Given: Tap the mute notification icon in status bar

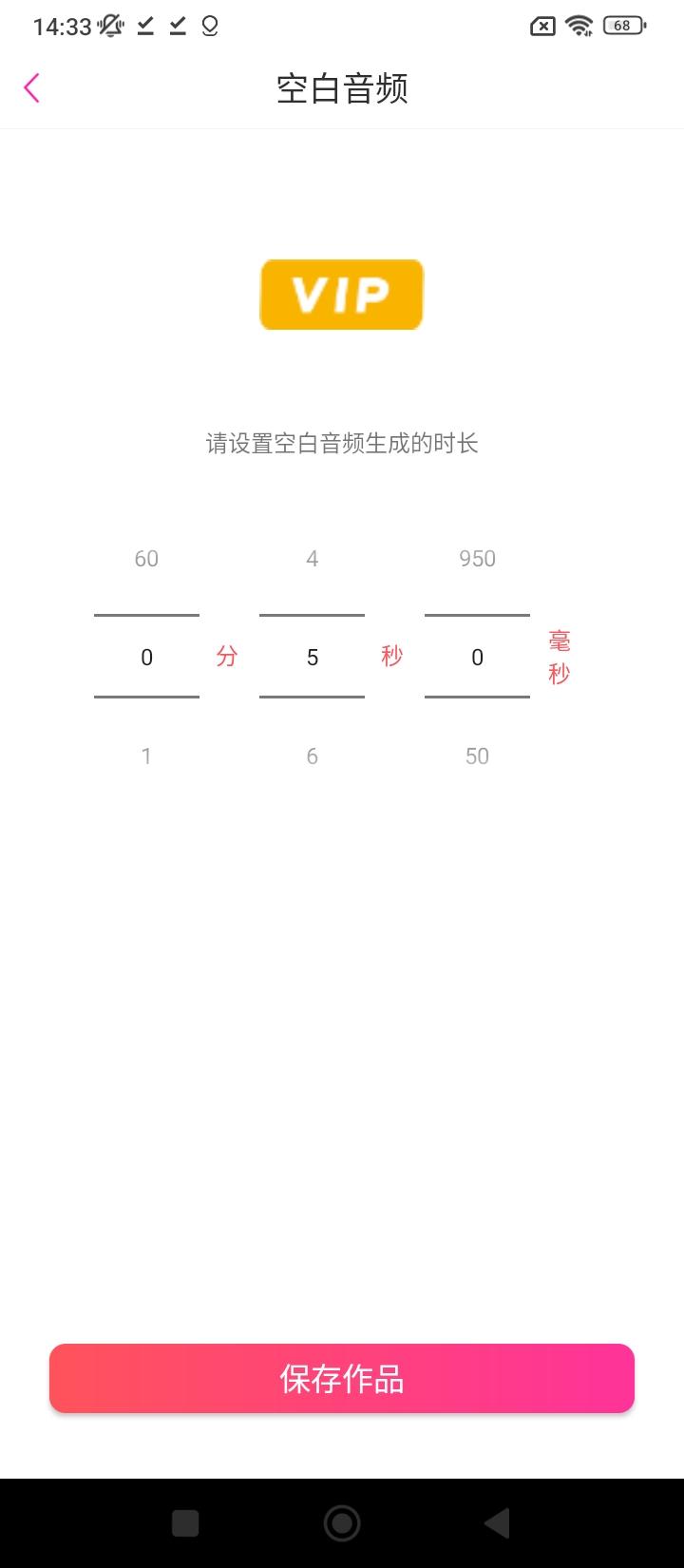Looking at the screenshot, I should (109, 26).
